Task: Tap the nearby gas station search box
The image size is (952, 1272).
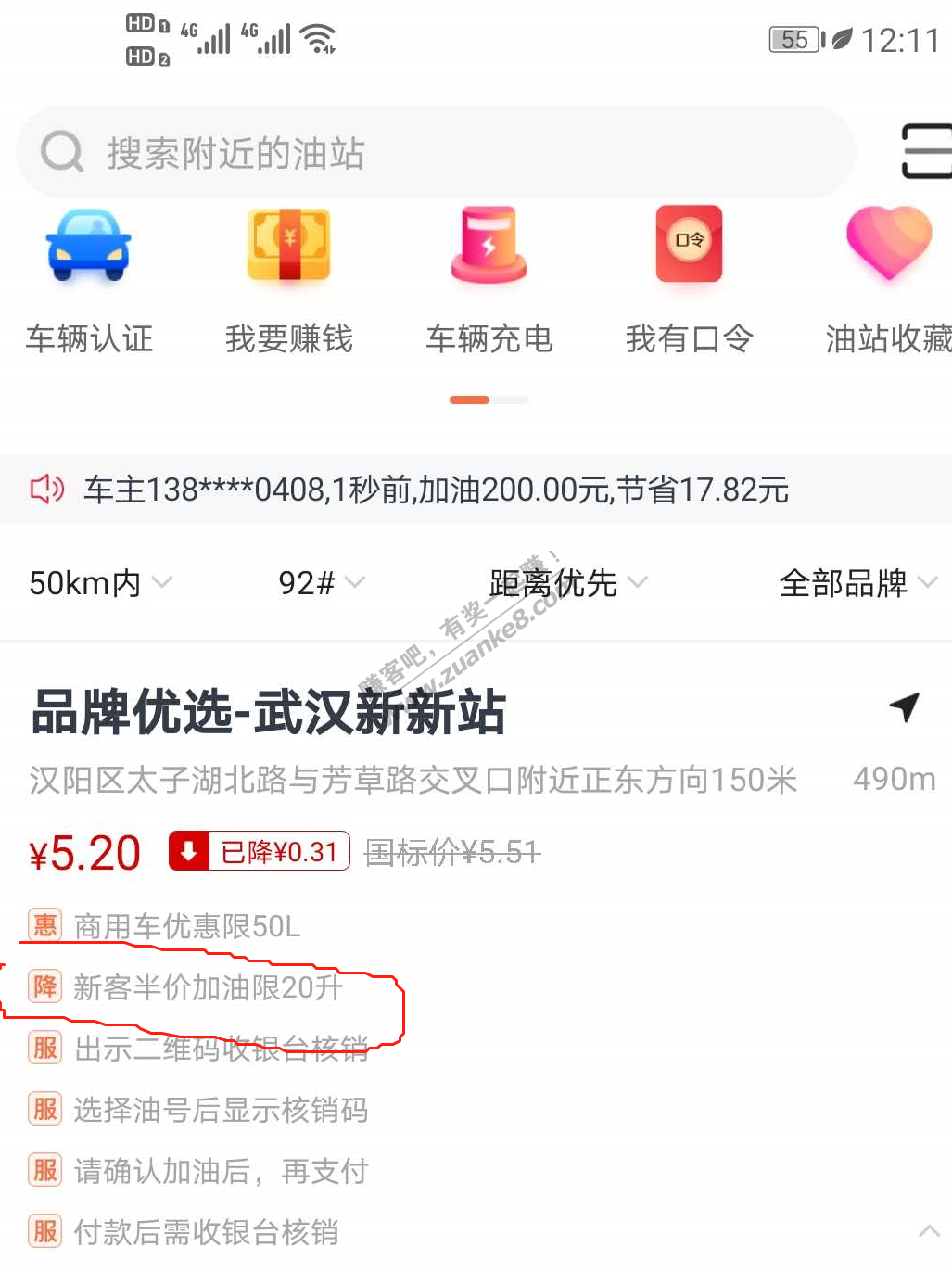Action: coord(436,152)
